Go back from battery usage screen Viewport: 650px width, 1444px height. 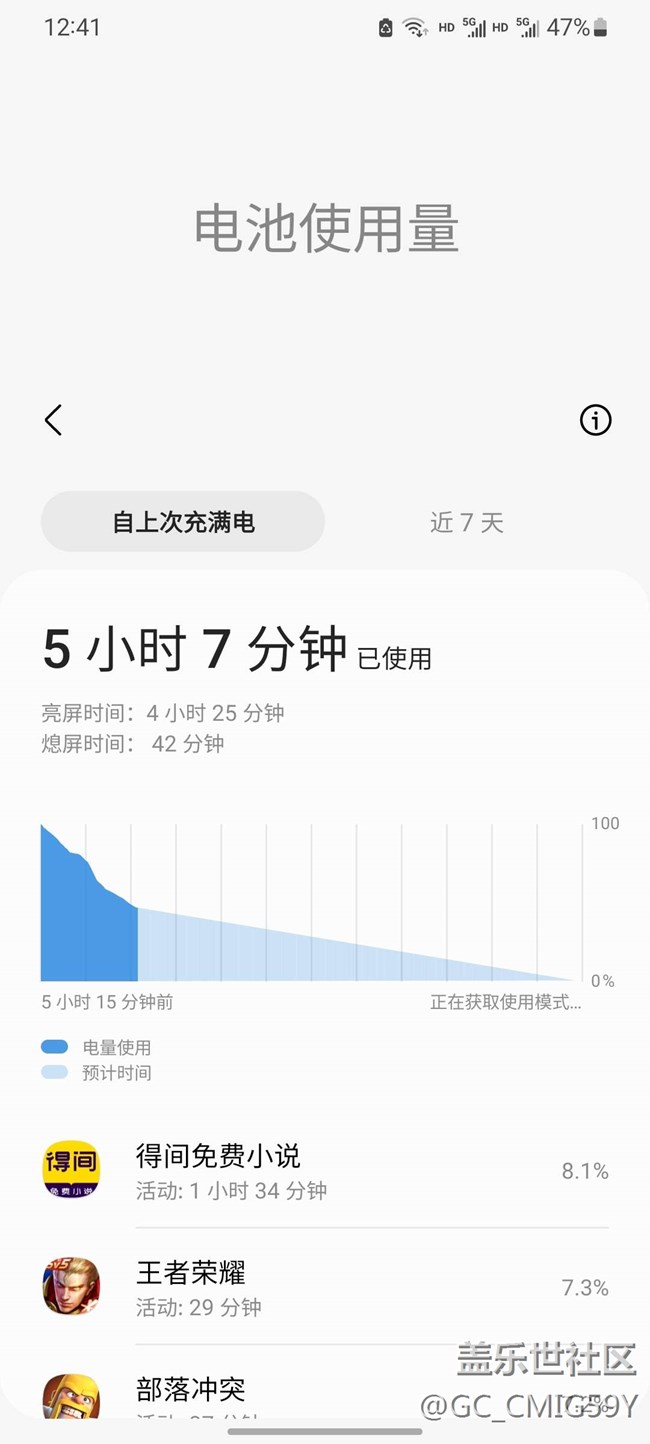(54, 420)
